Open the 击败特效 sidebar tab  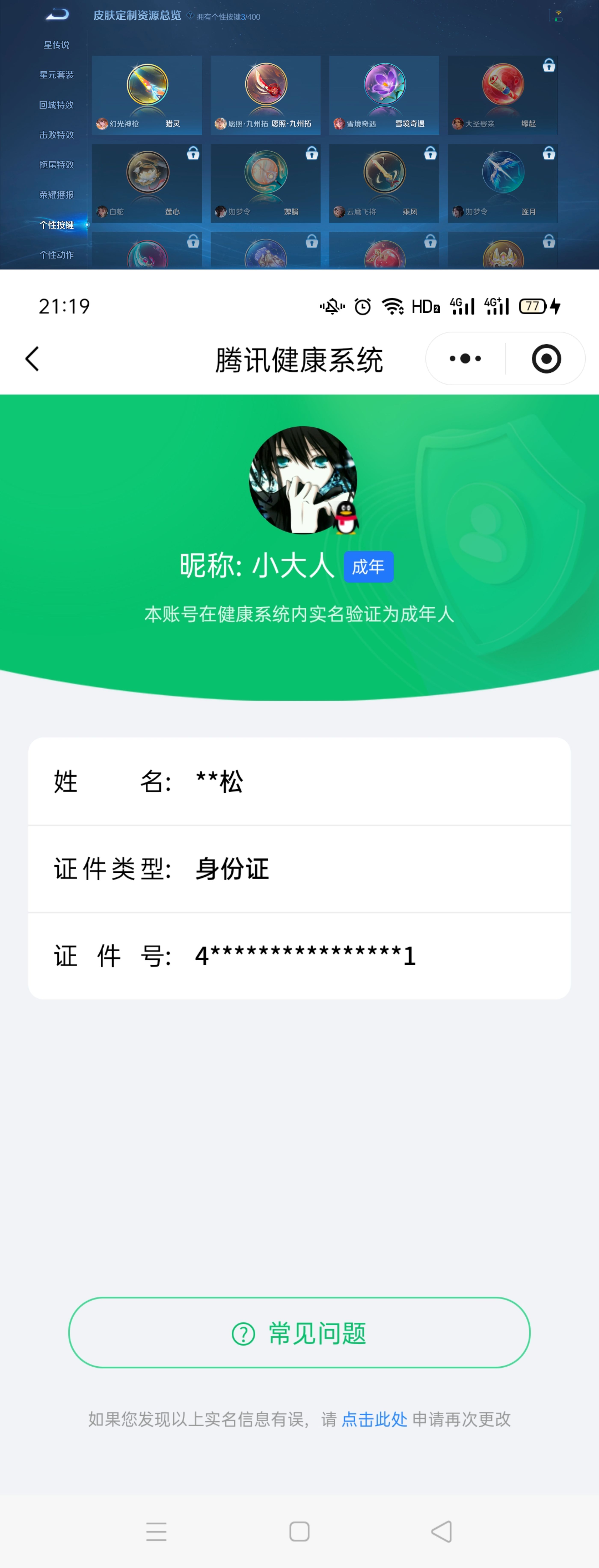point(56,135)
